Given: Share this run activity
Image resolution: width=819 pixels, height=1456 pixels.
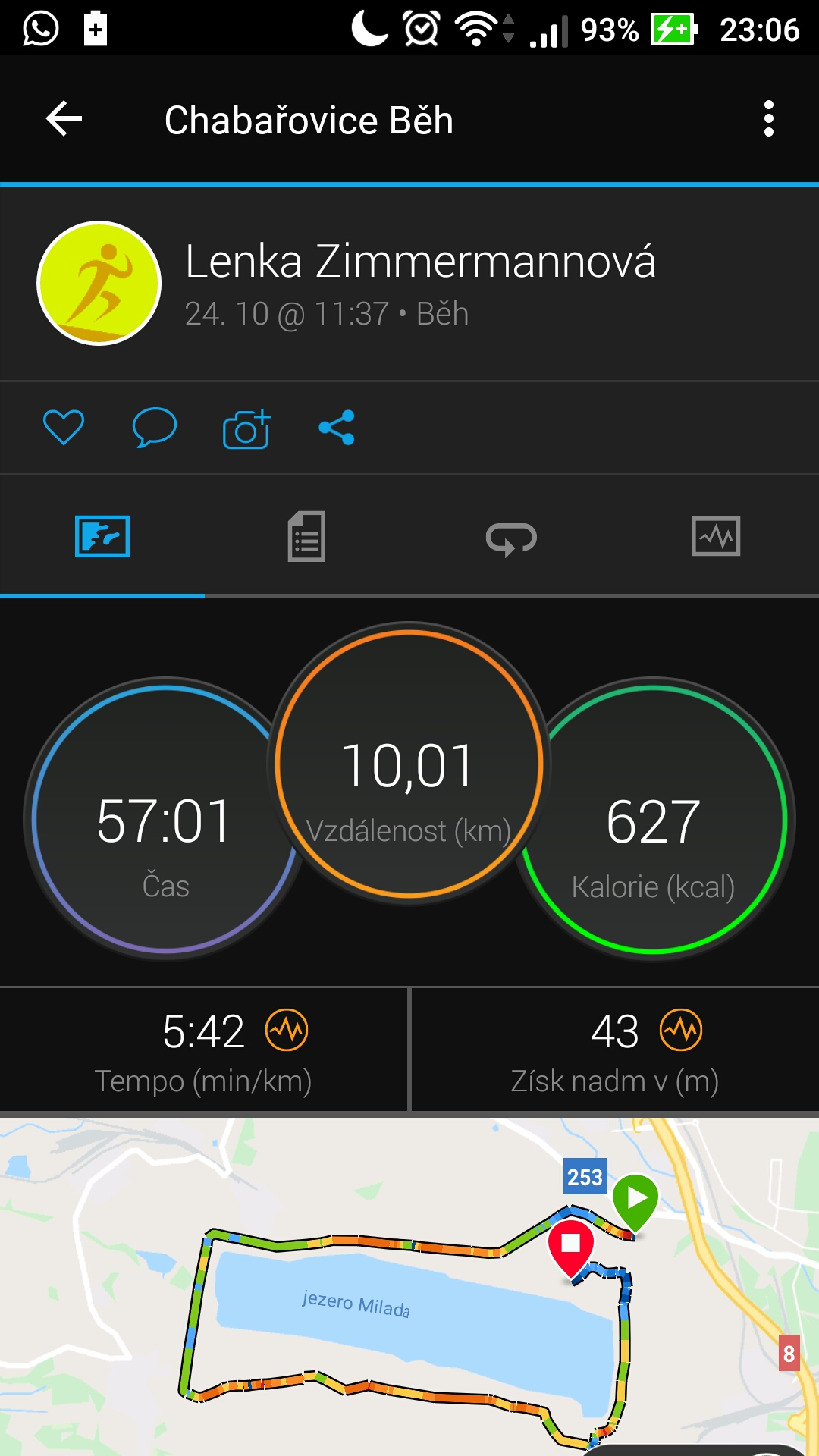Looking at the screenshot, I should (337, 427).
